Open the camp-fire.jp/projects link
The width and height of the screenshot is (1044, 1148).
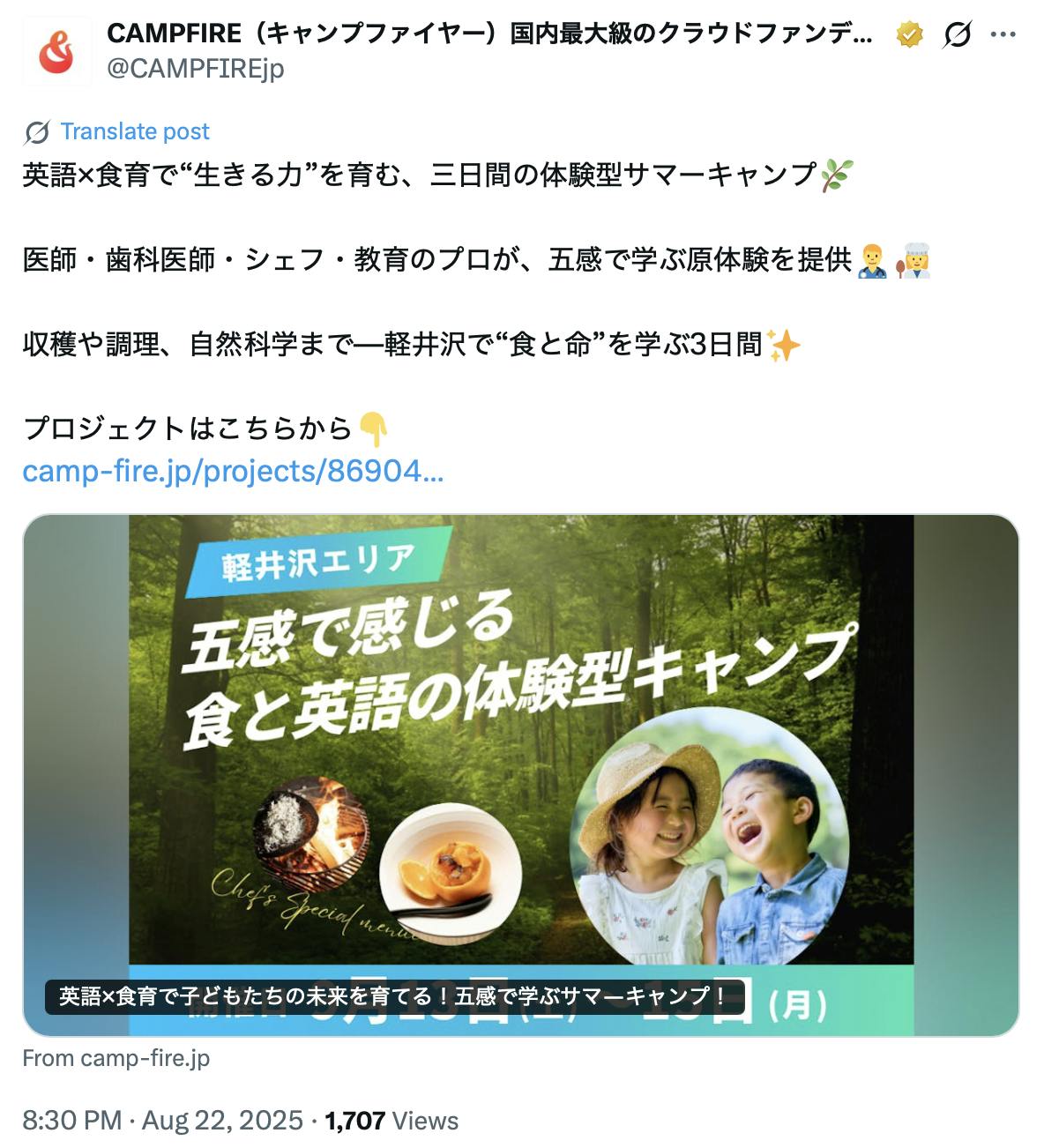pos(233,471)
